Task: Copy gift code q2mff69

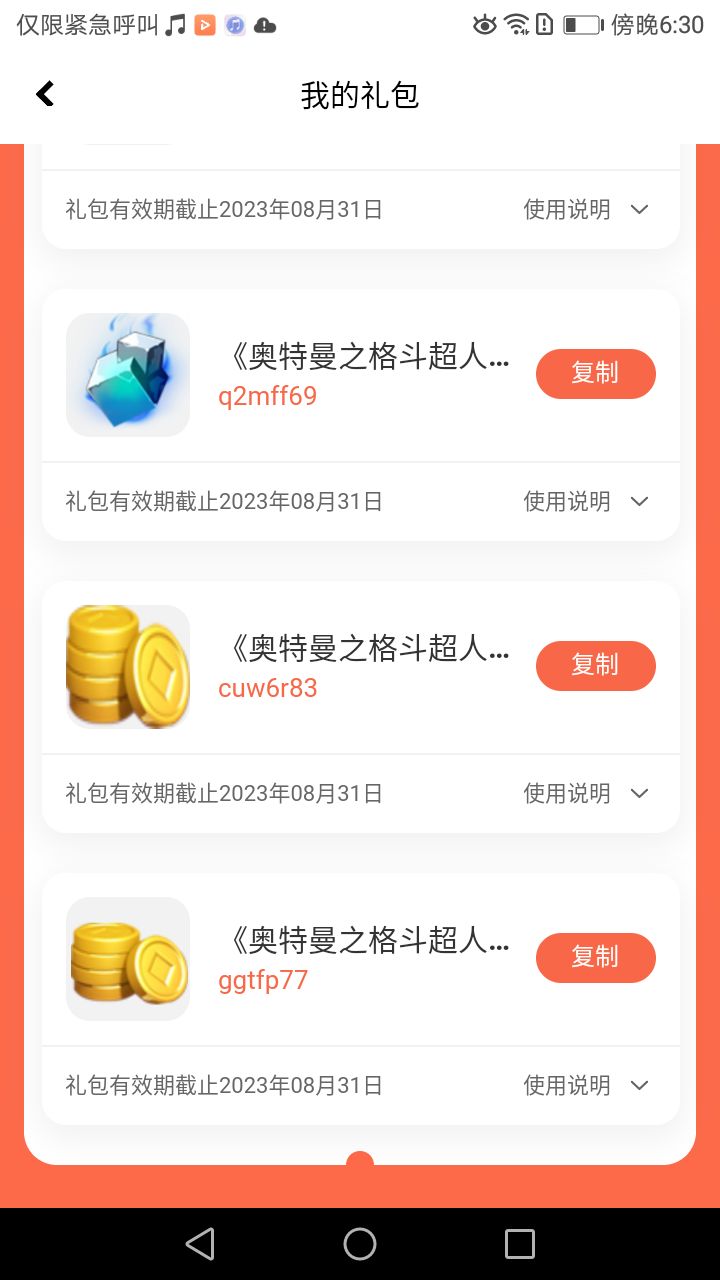Action: 595,374
